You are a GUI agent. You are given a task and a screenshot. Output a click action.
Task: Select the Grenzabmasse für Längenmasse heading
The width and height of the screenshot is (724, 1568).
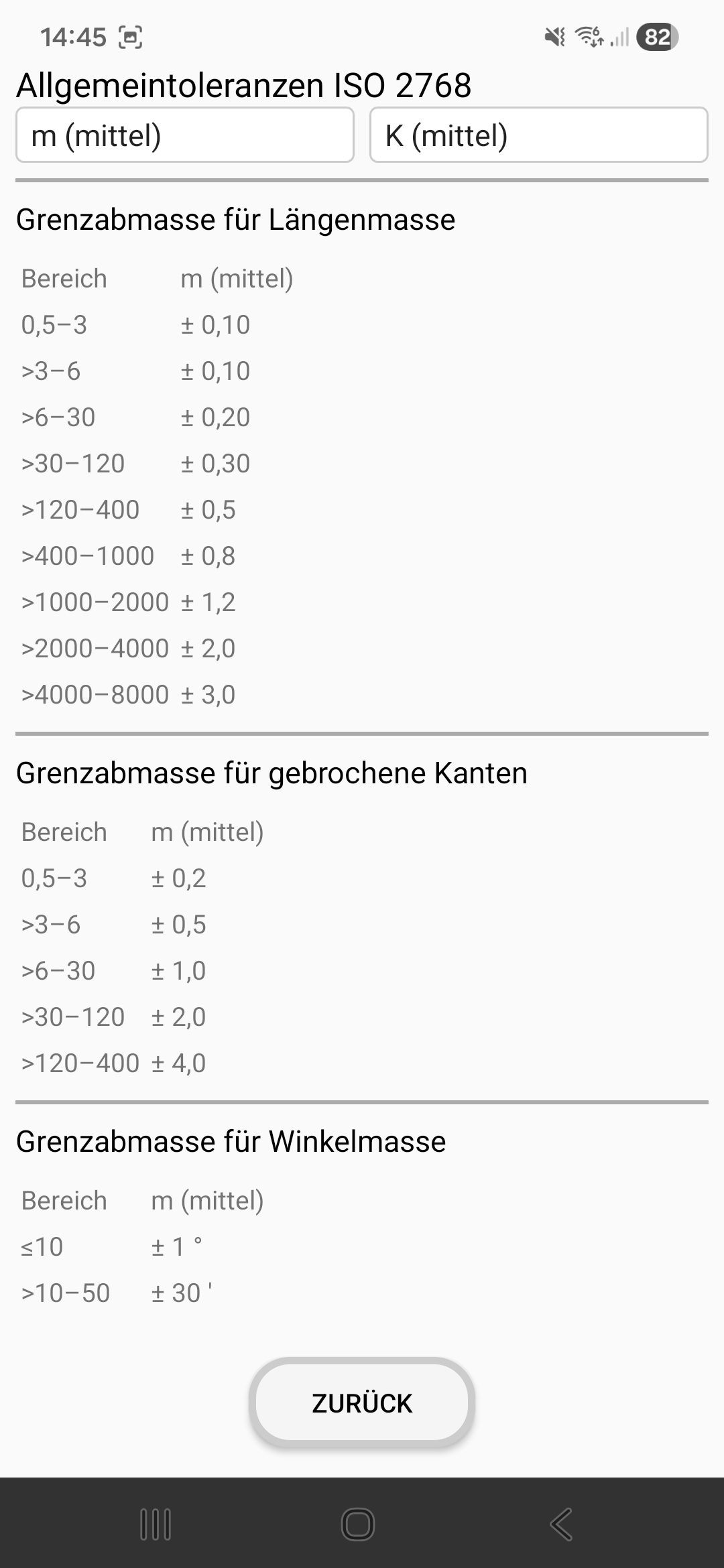click(236, 220)
